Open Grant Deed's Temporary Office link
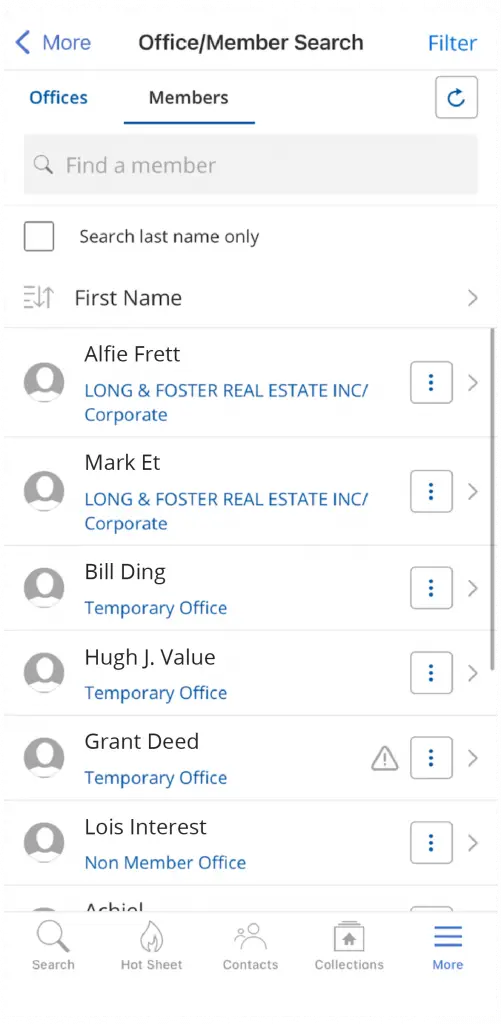Viewport: 501px width, 1024px height. (155, 778)
